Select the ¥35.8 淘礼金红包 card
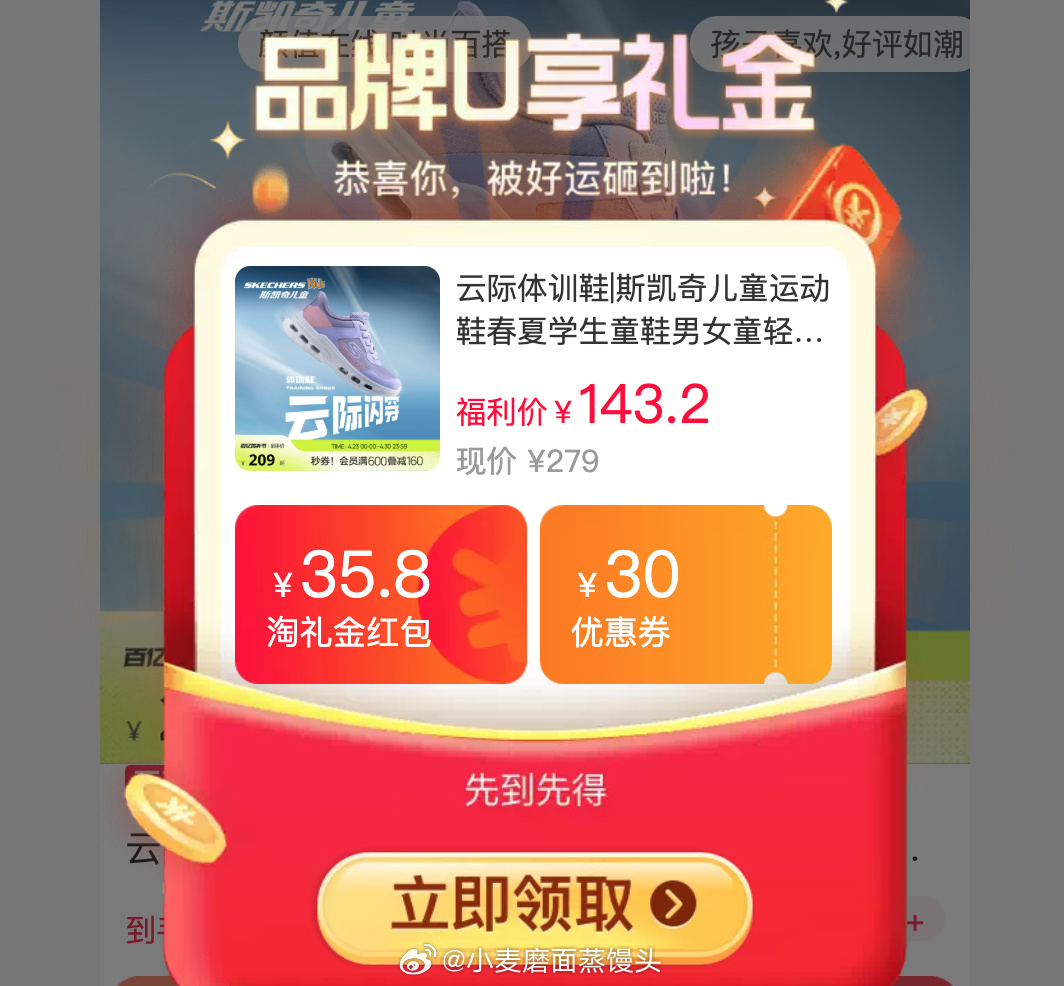Screen dimensions: 1064x986 [380, 595]
